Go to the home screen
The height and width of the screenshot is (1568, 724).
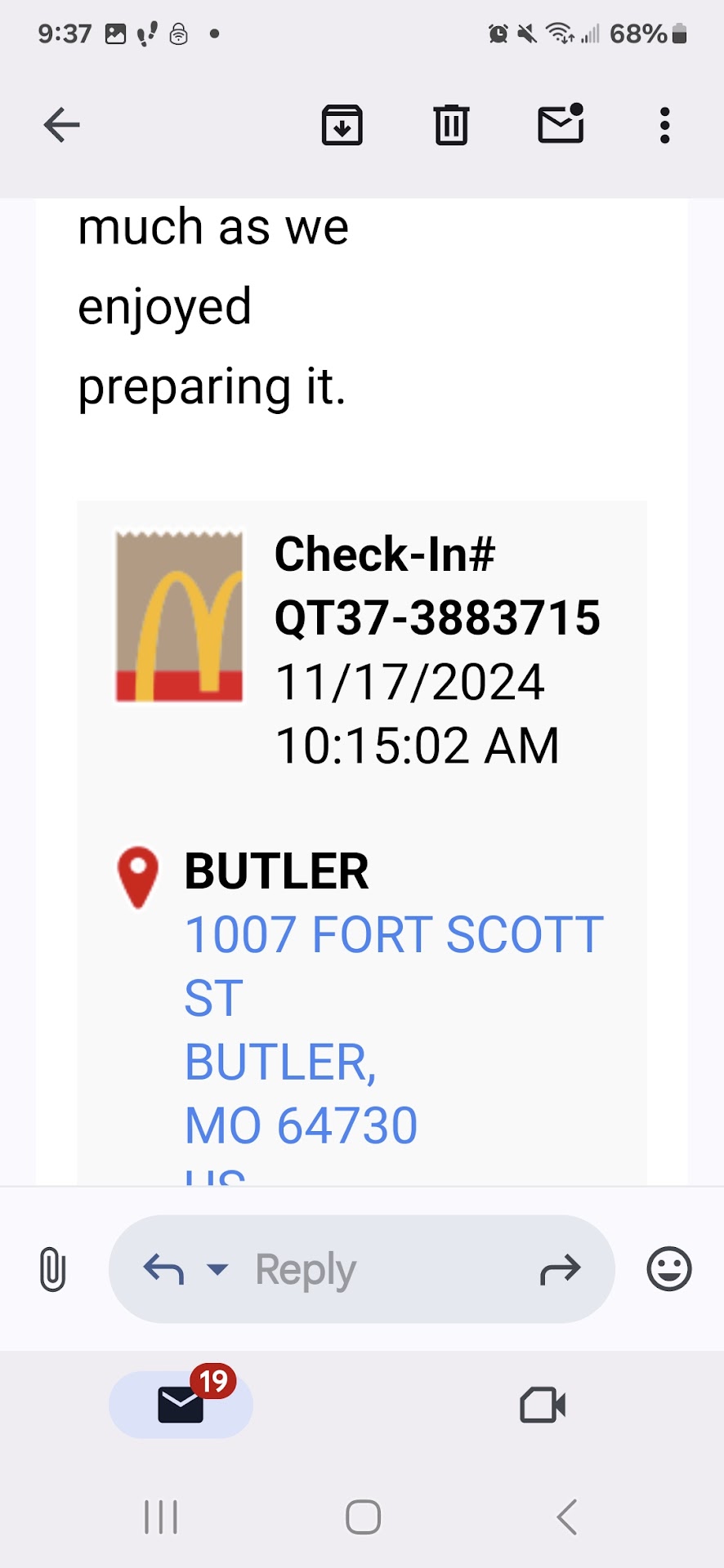[363, 1517]
